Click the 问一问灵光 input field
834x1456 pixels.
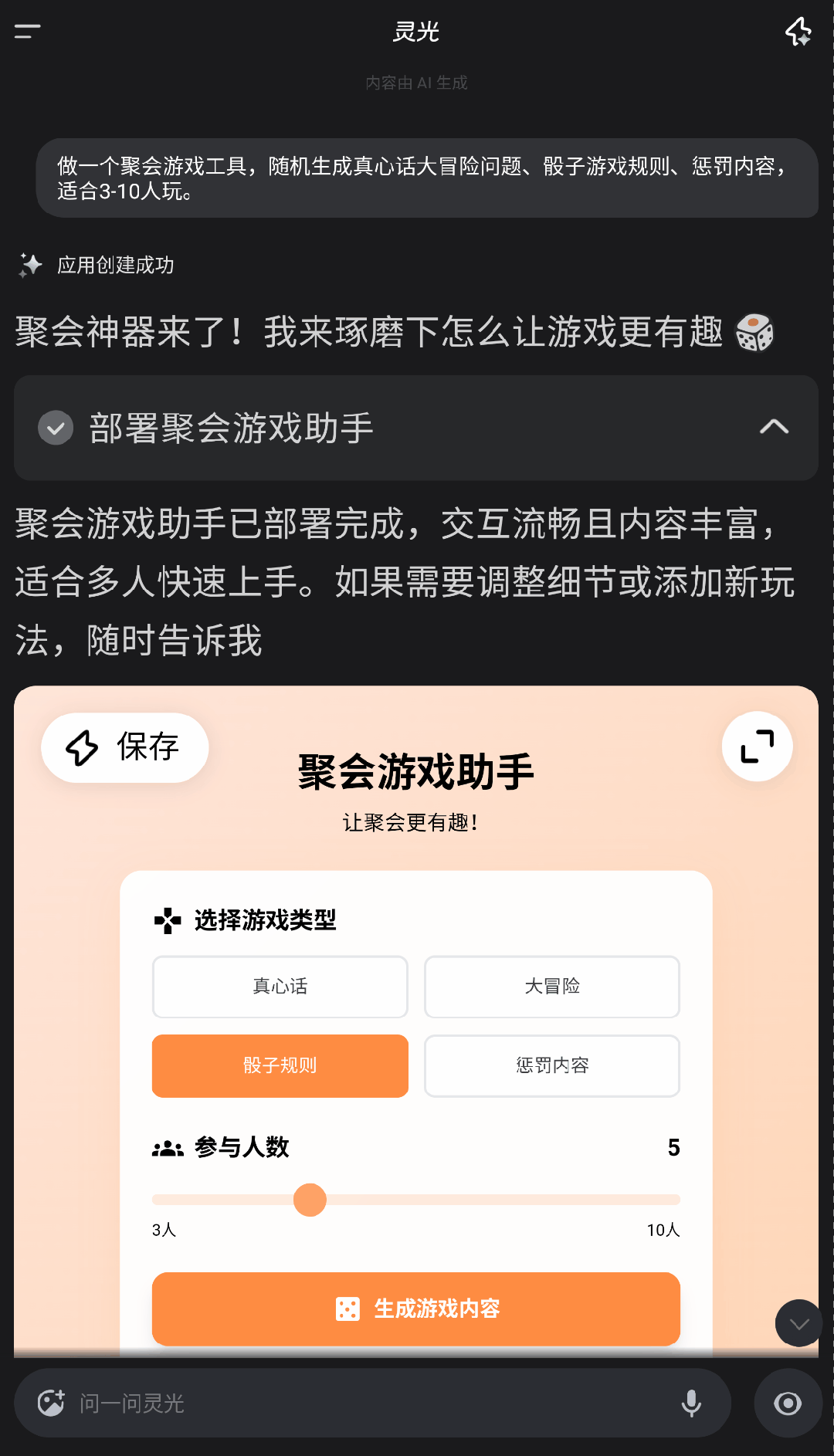click(x=309, y=1404)
